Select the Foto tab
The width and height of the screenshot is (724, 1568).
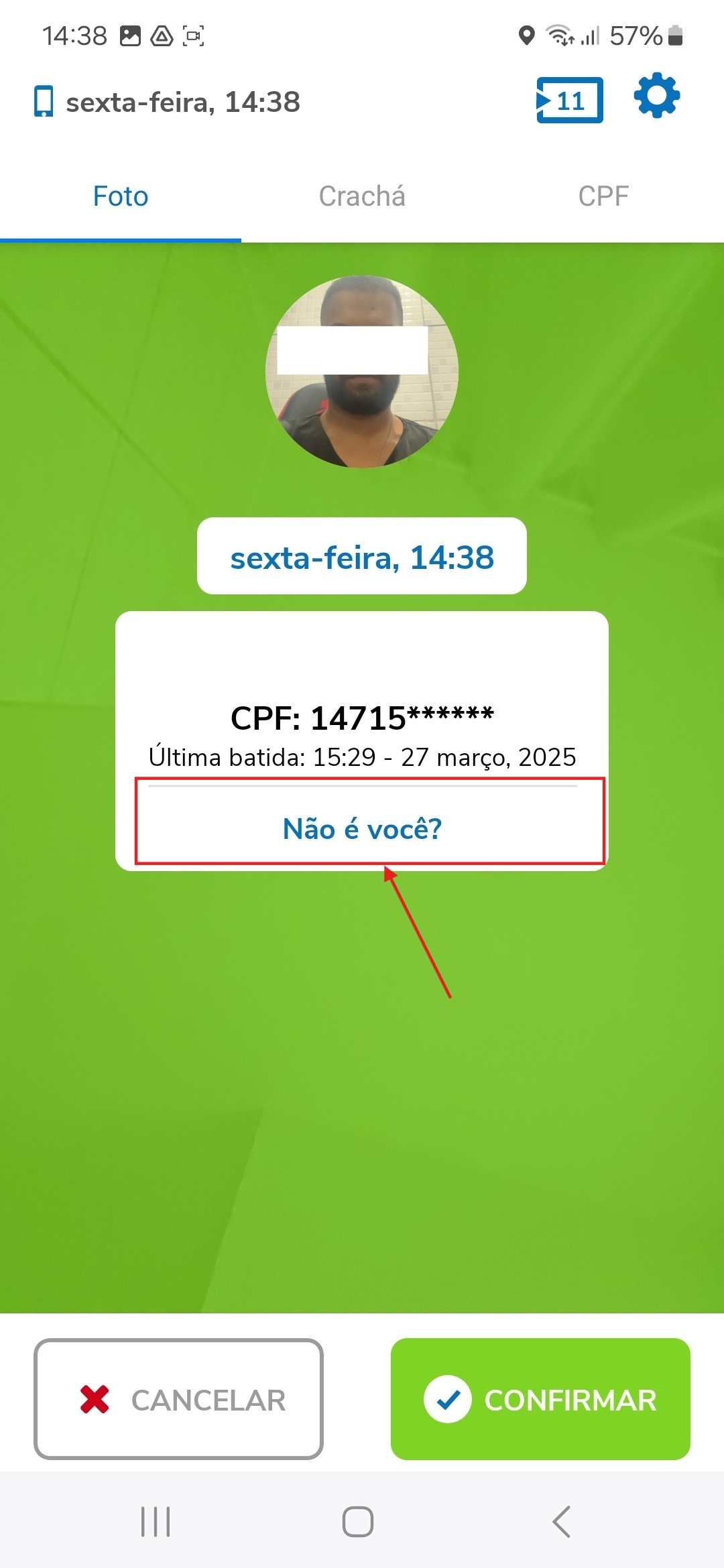pyautogui.click(x=121, y=196)
